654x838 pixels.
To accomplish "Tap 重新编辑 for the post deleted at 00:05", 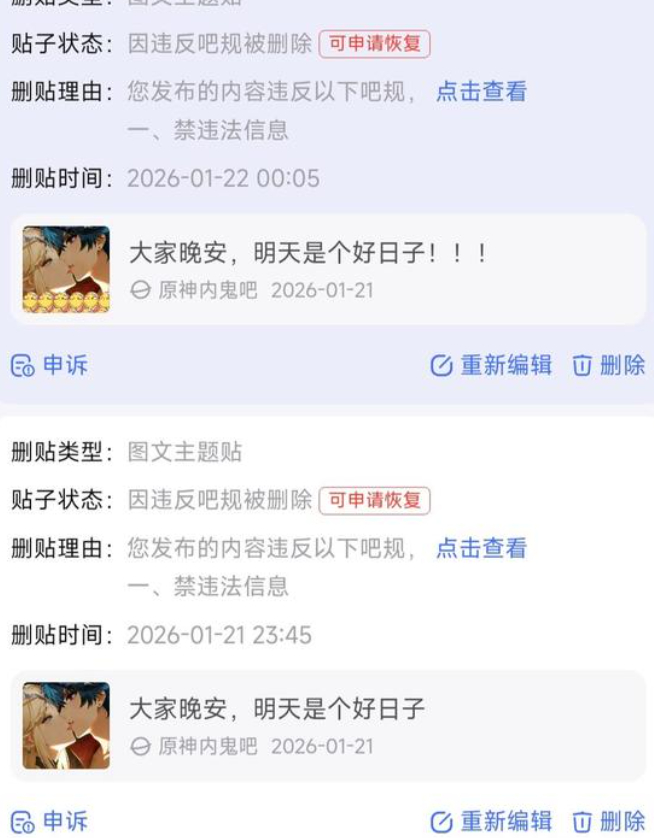I will [491, 365].
